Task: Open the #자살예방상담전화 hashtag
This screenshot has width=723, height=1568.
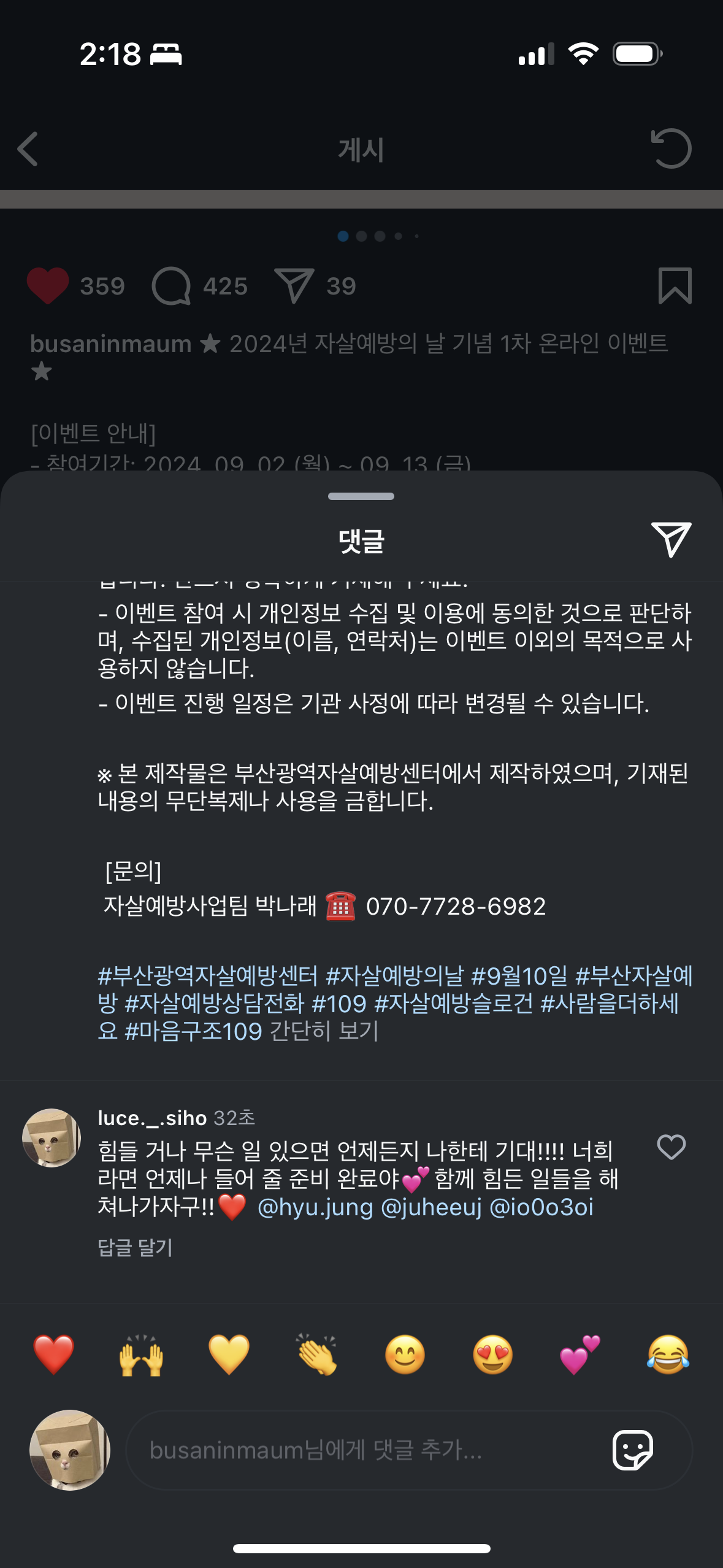Action: tap(215, 1004)
